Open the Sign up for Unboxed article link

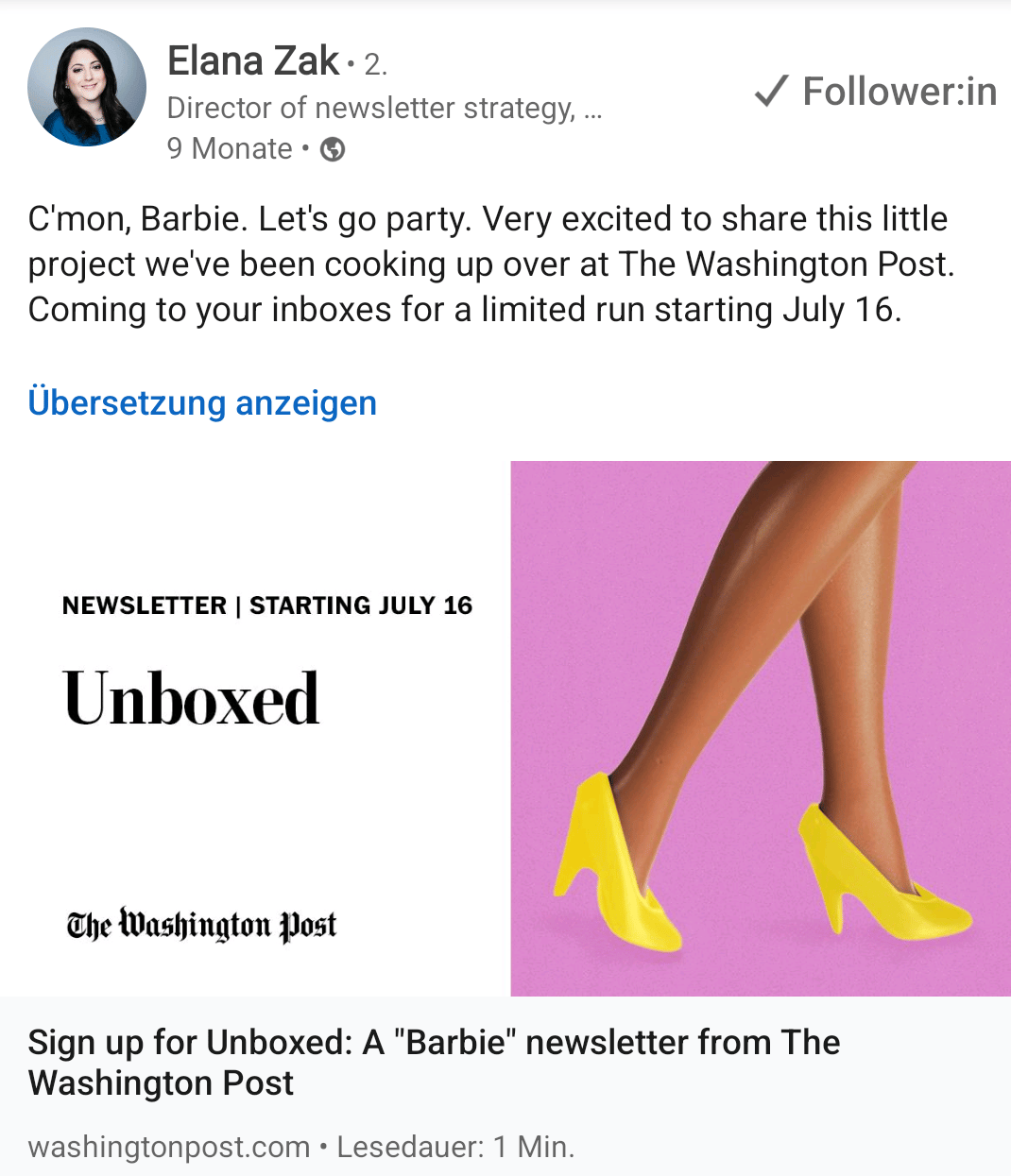pyautogui.click(x=434, y=1062)
